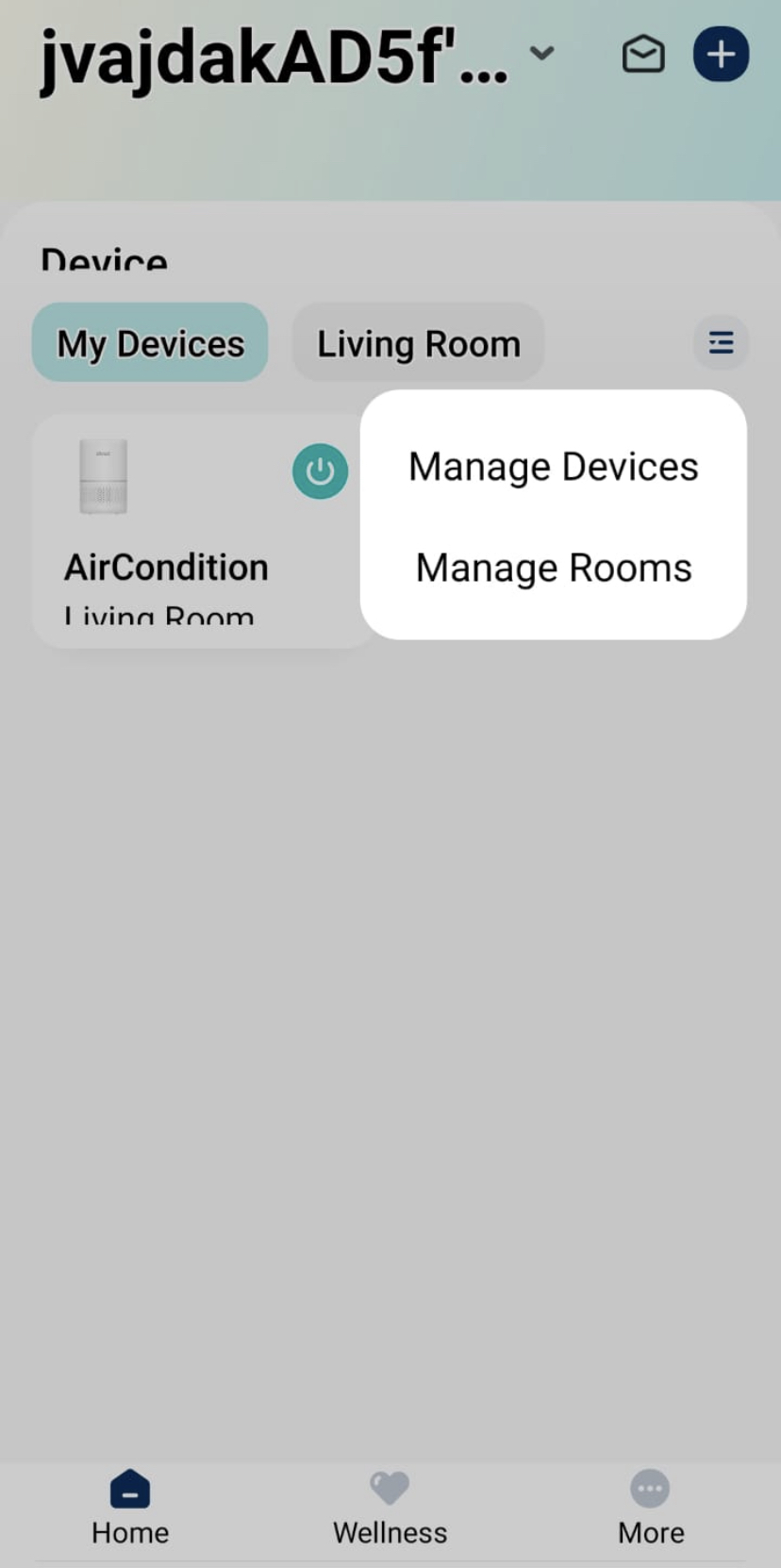Select Manage Devices from the popup

(554, 467)
